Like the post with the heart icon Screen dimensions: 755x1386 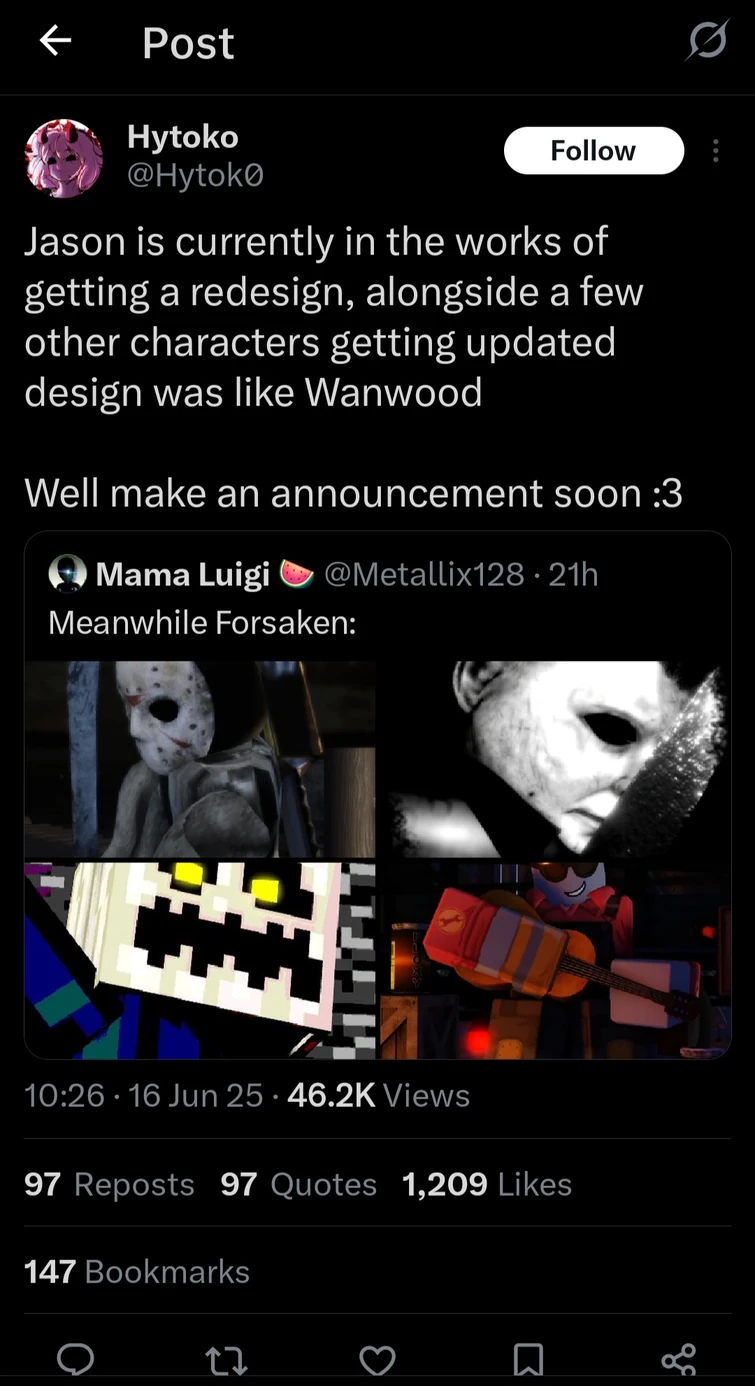(x=377, y=1359)
